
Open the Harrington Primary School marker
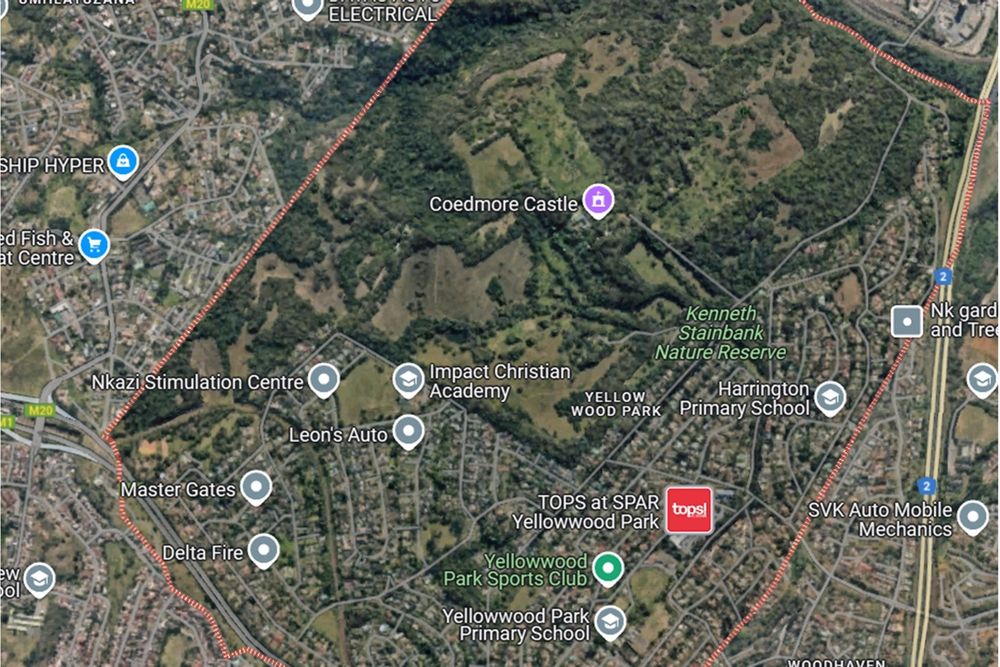pos(829,397)
